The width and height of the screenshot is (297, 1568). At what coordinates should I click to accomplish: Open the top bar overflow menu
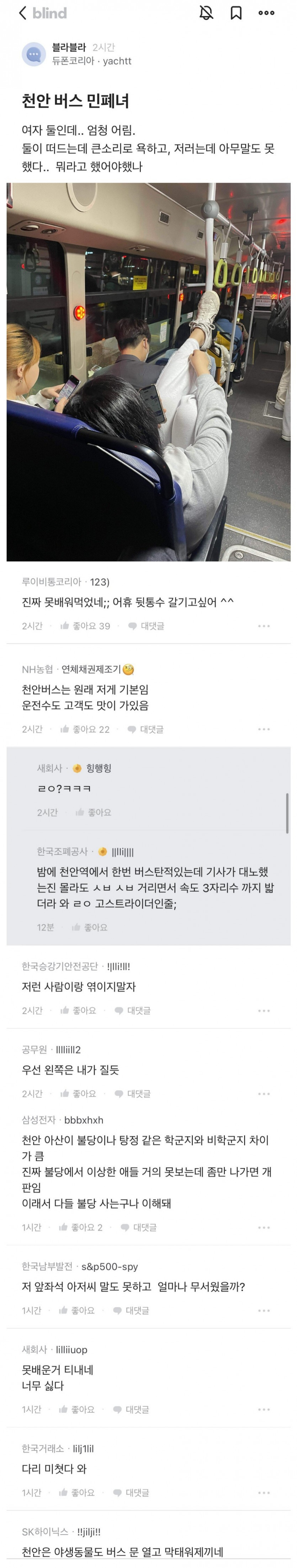pos(266,13)
